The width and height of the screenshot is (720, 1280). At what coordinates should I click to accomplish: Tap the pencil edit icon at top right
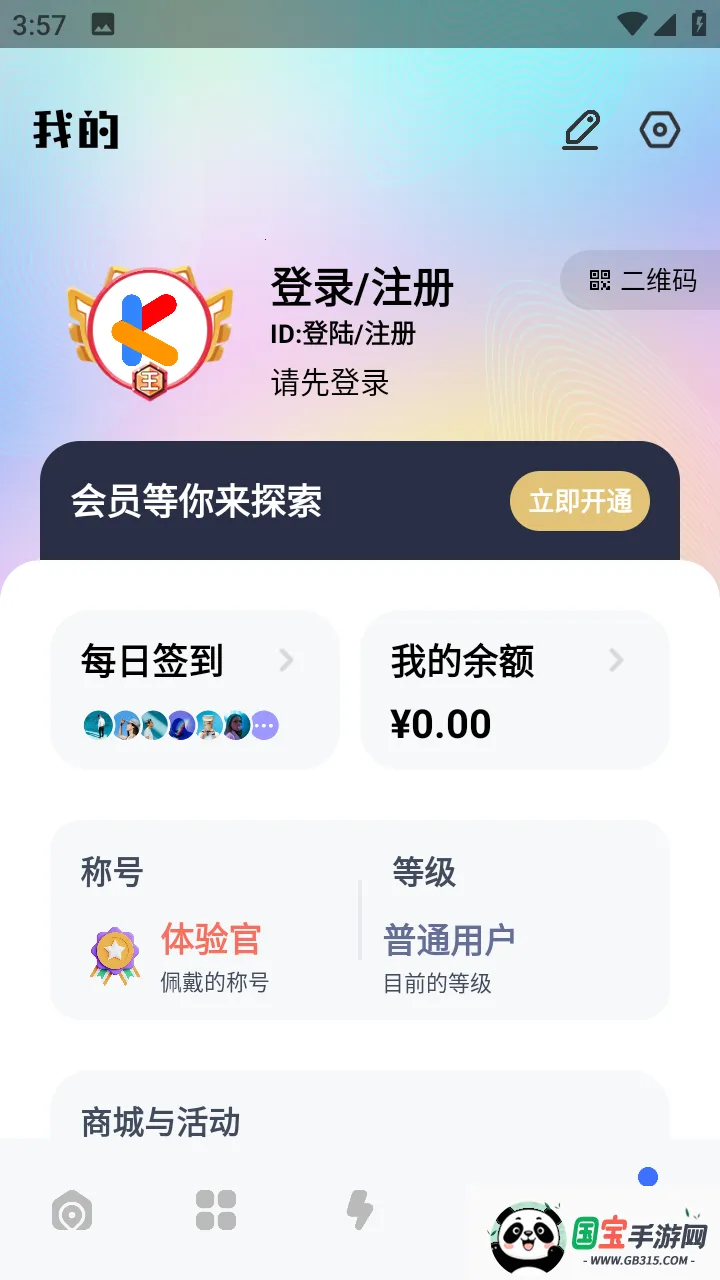coord(581,129)
